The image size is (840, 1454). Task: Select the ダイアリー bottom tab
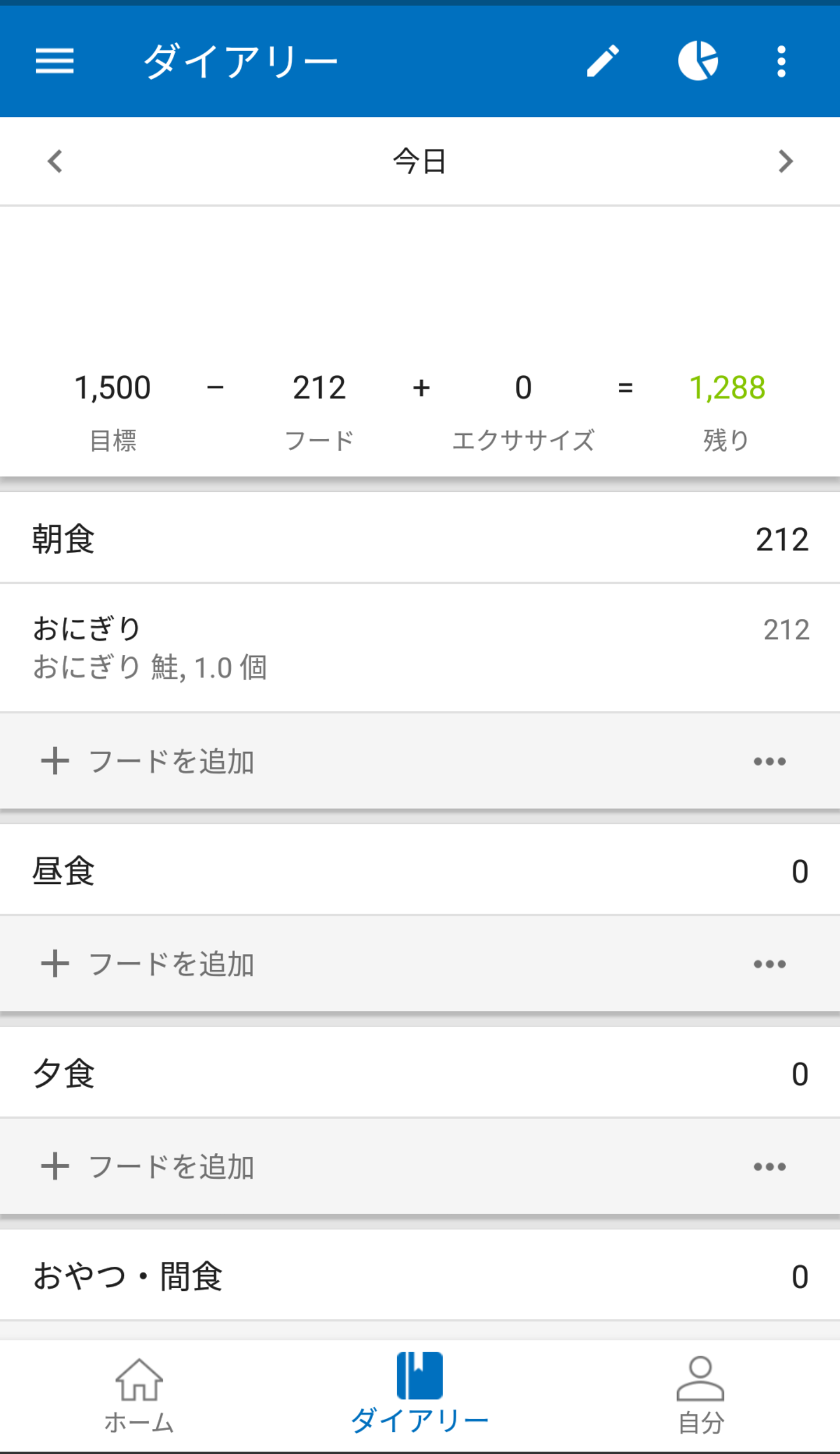coord(420,1394)
